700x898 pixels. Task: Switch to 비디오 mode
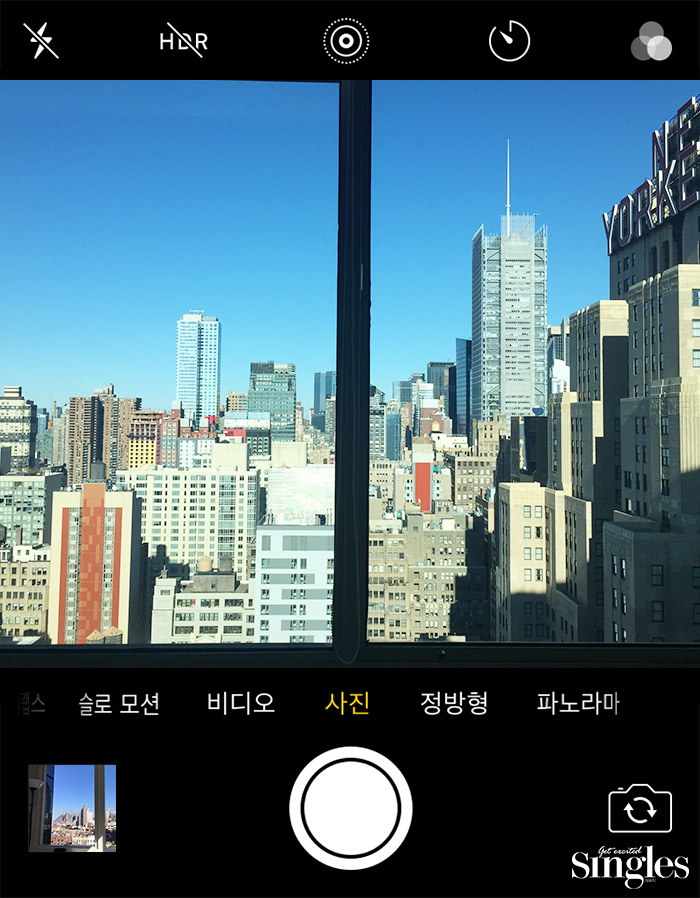240,704
